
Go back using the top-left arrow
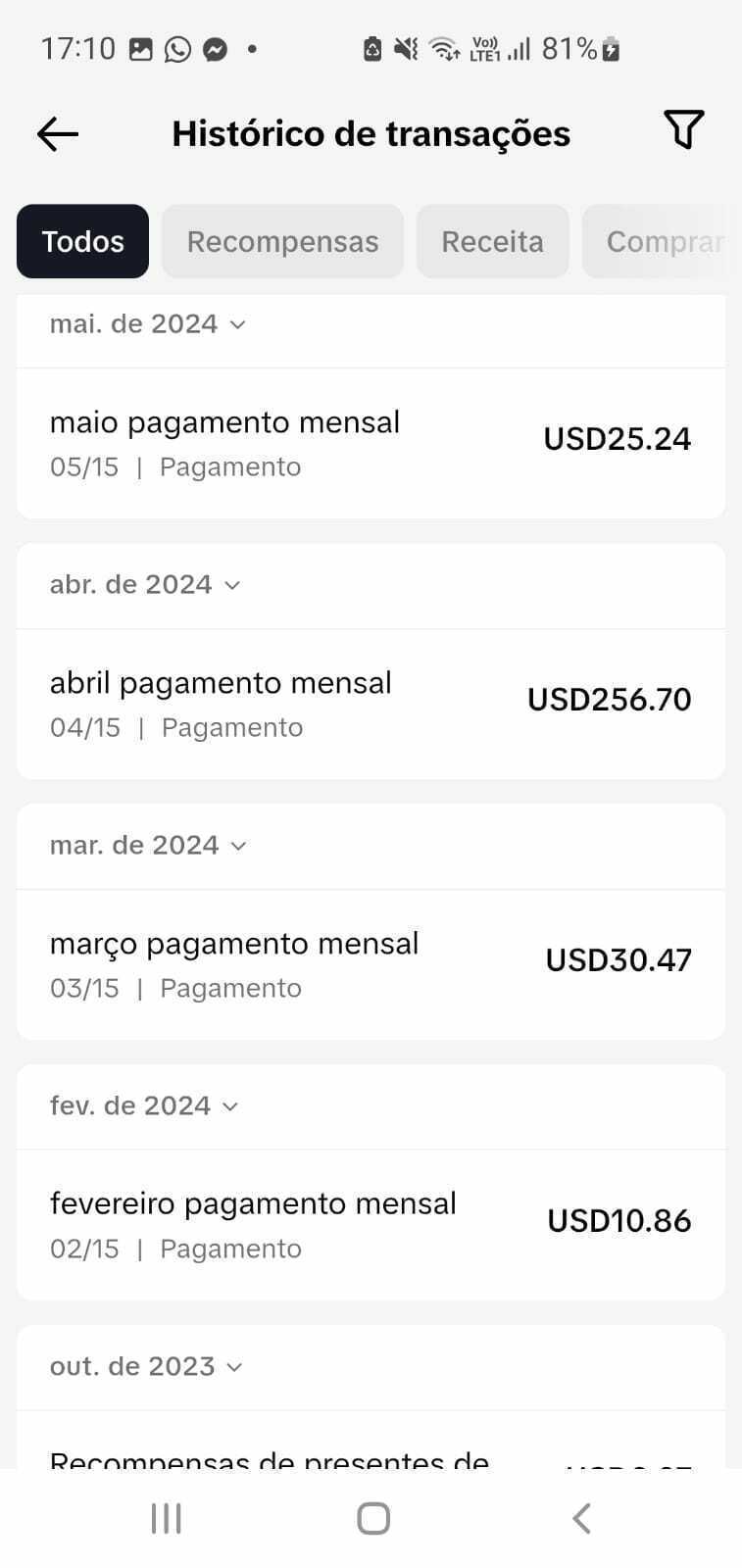[58, 133]
